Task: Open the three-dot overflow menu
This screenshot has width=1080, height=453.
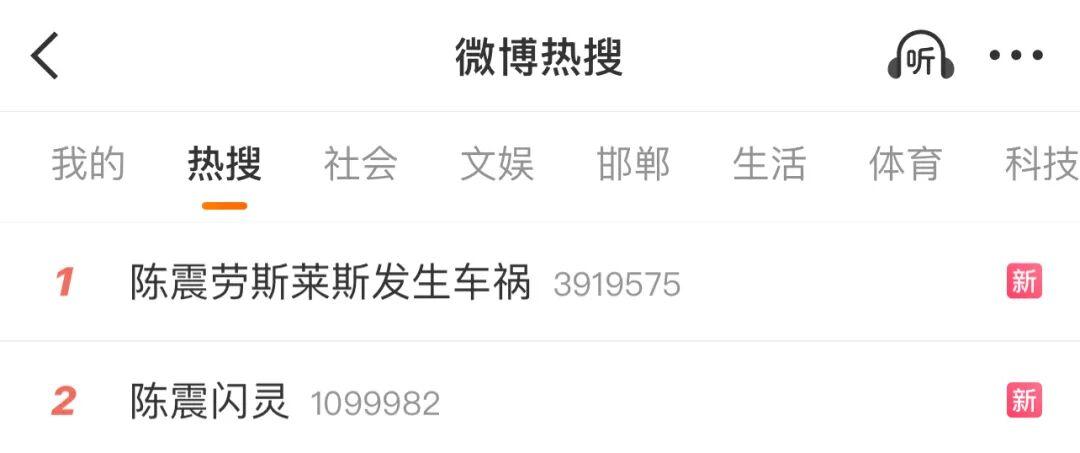Action: tap(1016, 56)
